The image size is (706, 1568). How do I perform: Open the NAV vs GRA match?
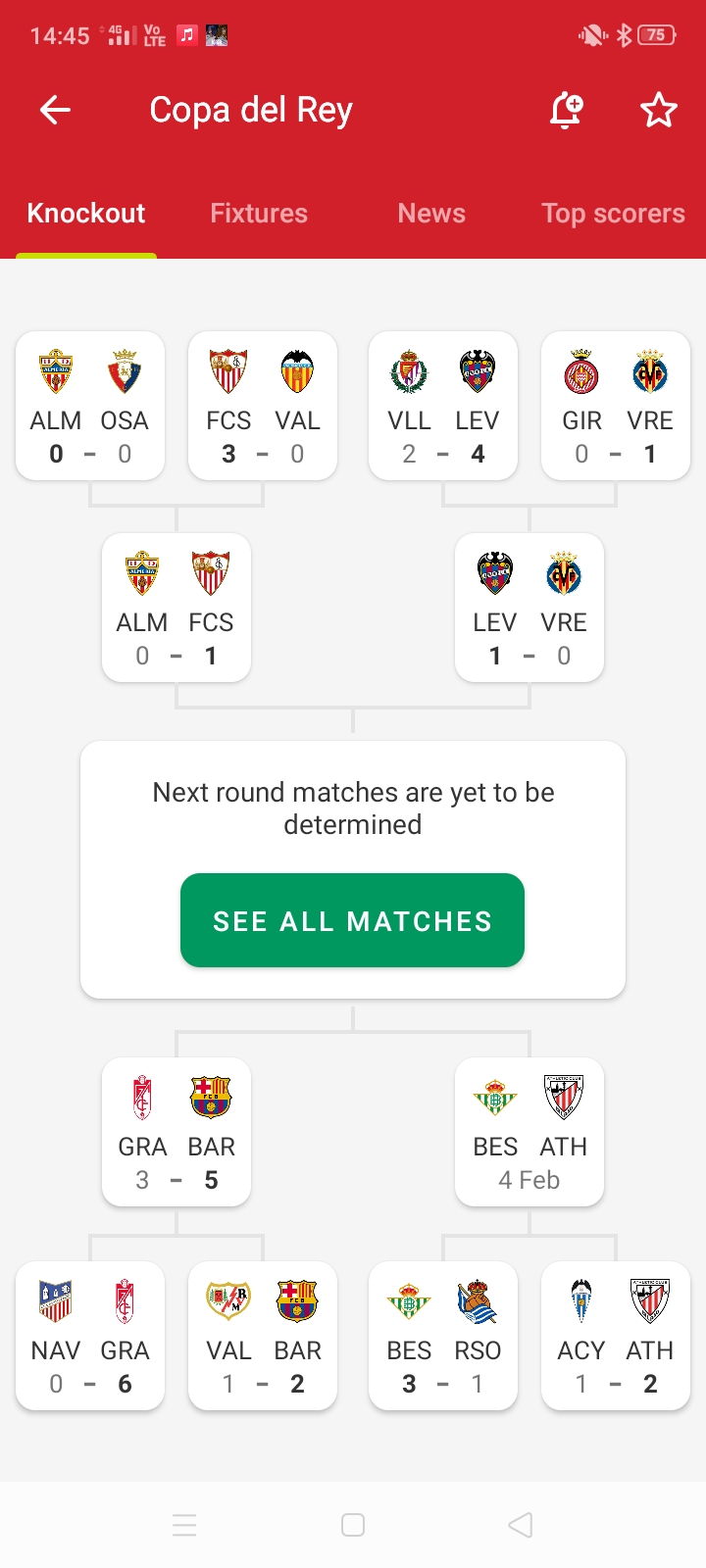click(90, 1336)
